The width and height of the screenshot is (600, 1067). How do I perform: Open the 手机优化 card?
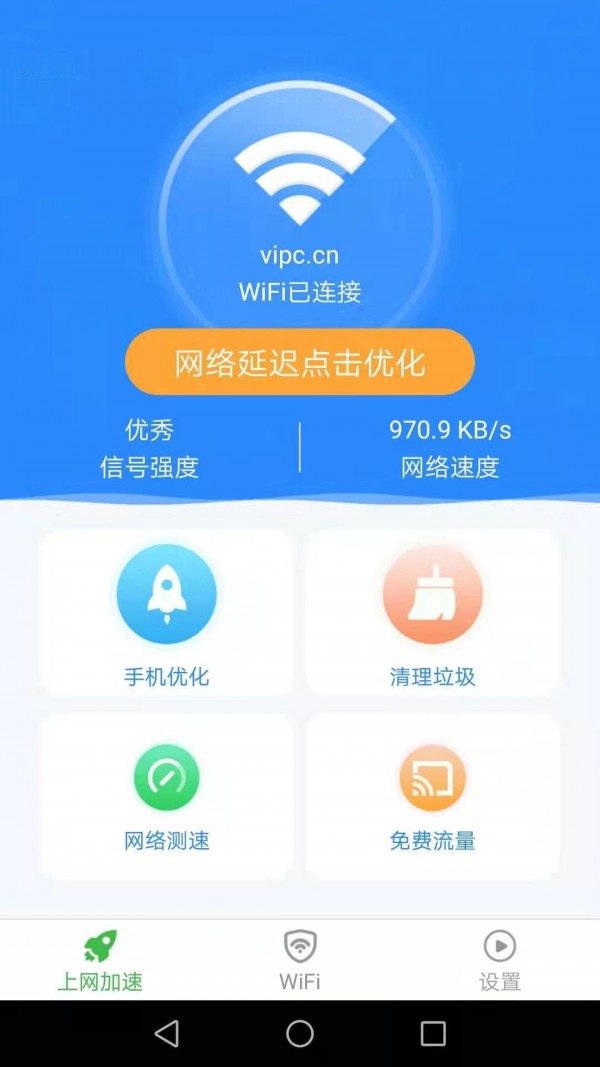click(167, 612)
